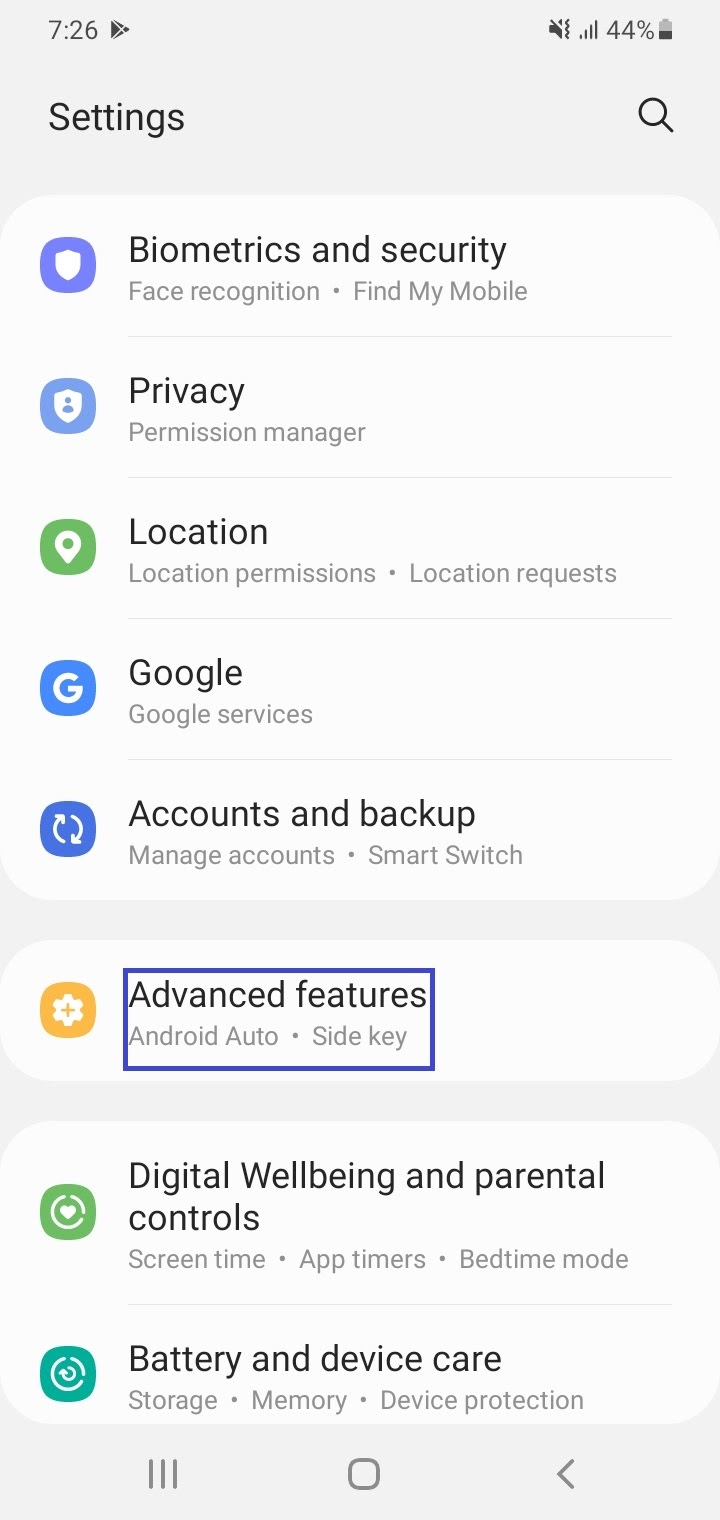This screenshot has width=720, height=1520.
Task: Select Accounts and backup
Action: (360, 831)
